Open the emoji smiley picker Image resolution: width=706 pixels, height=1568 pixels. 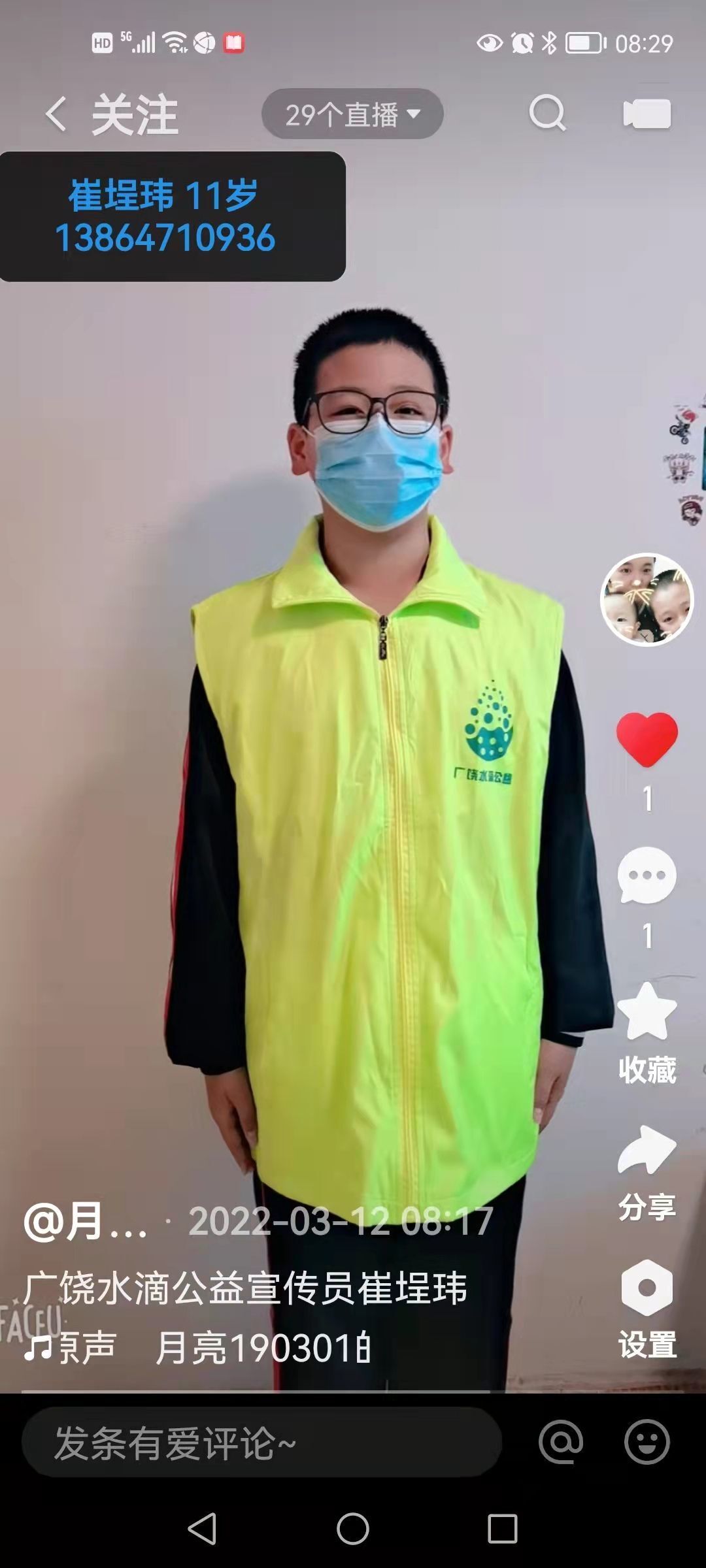pos(647,1442)
